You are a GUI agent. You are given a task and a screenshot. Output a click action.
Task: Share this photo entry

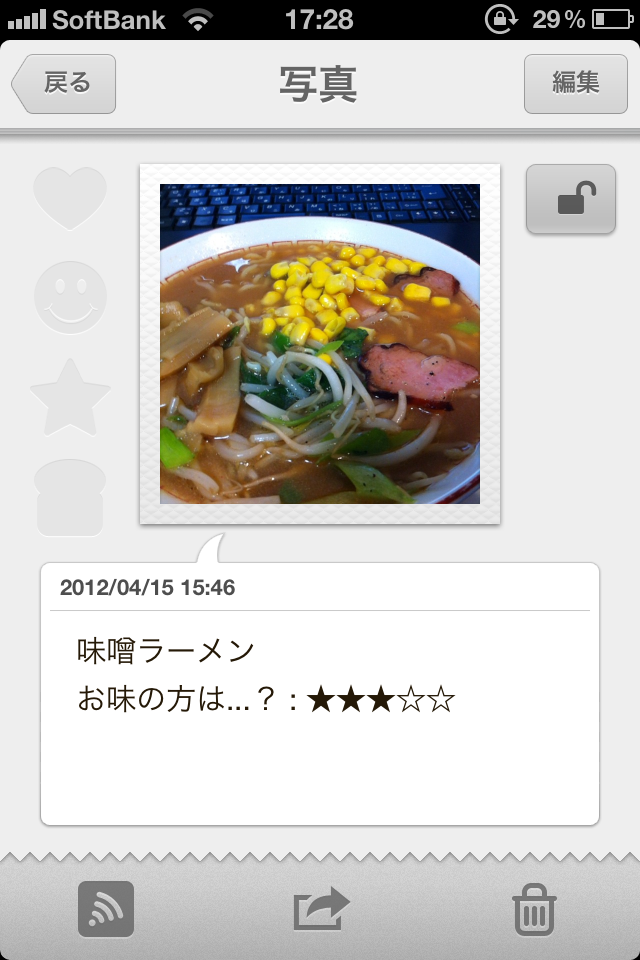(321, 909)
